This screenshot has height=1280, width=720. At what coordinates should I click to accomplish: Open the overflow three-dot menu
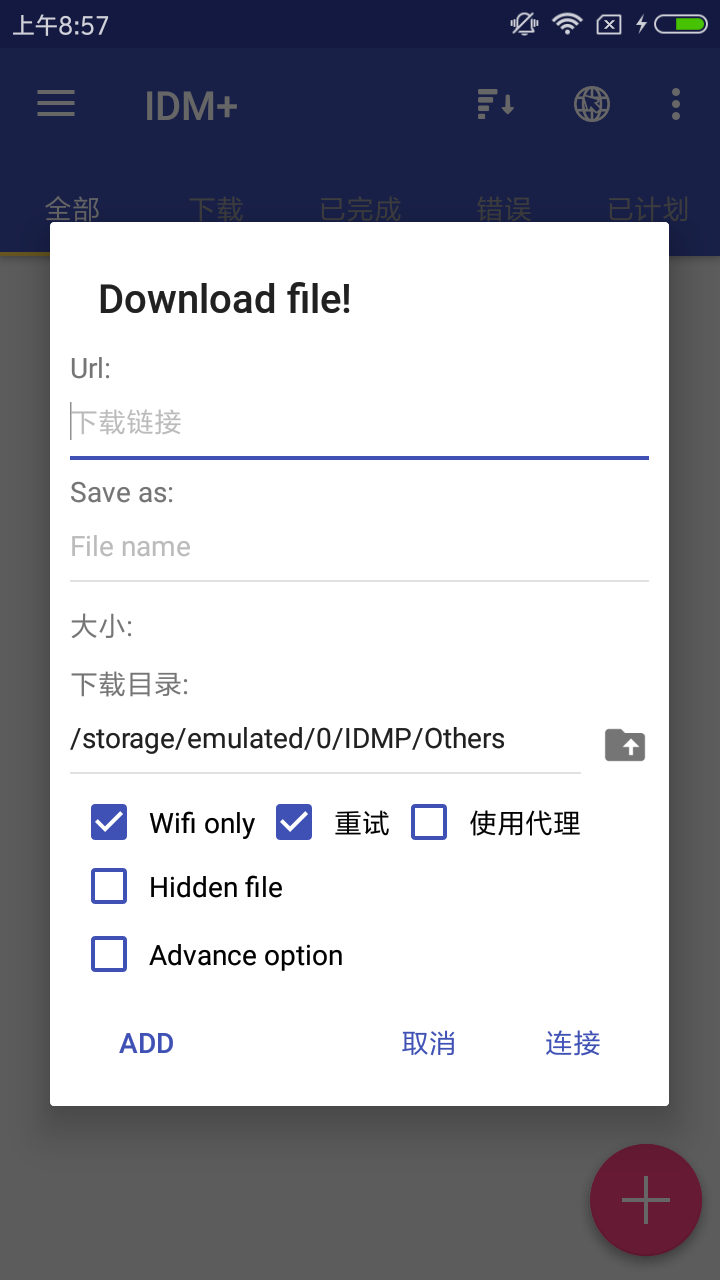675,104
